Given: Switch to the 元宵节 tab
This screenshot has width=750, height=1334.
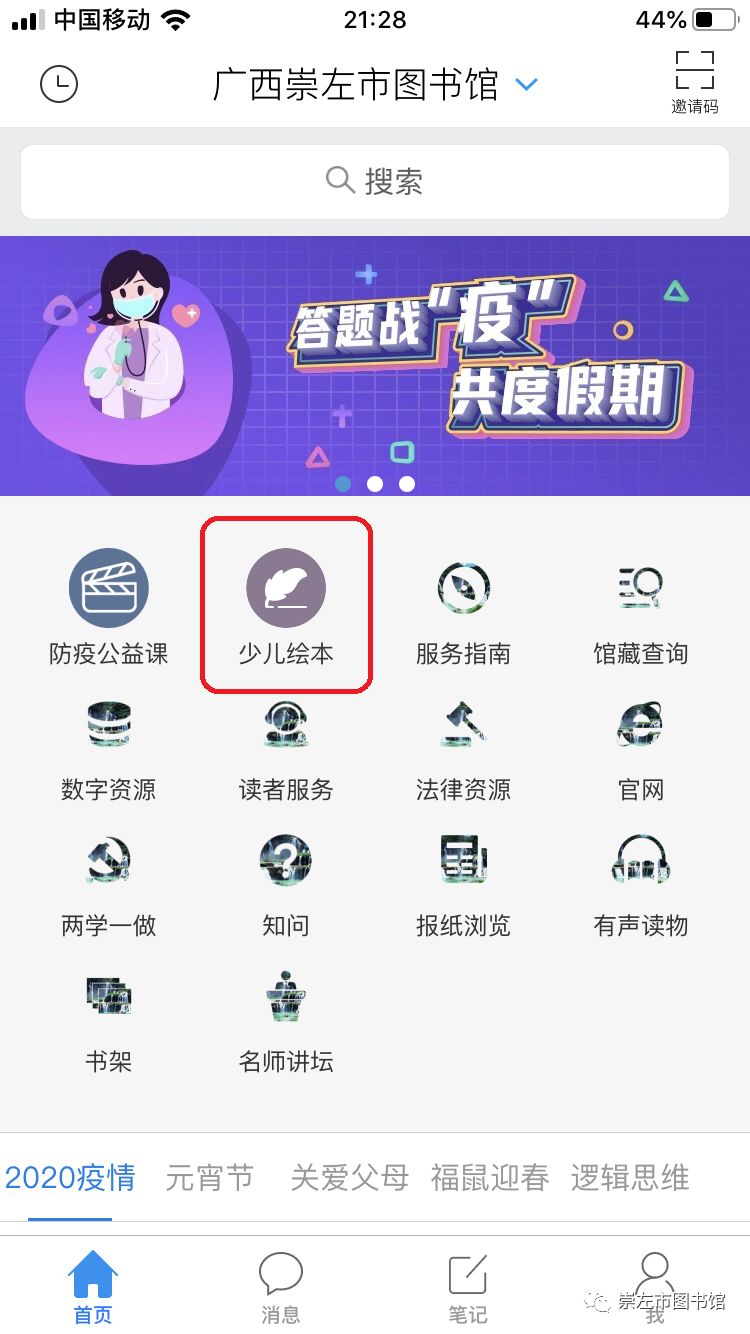Looking at the screenshot, I should 210,1178.
